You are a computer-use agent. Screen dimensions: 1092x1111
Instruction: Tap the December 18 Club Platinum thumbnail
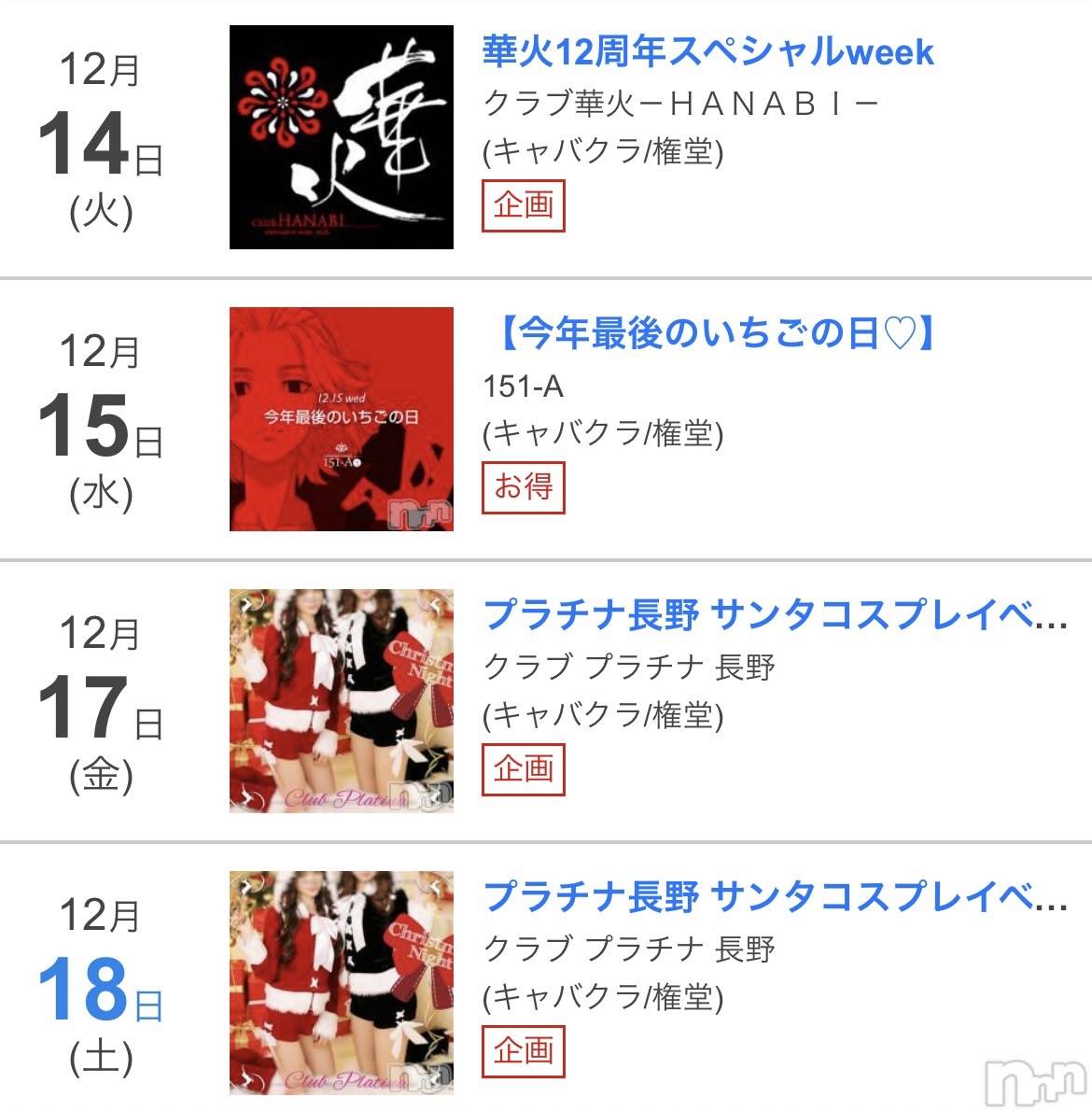point(342,983)
